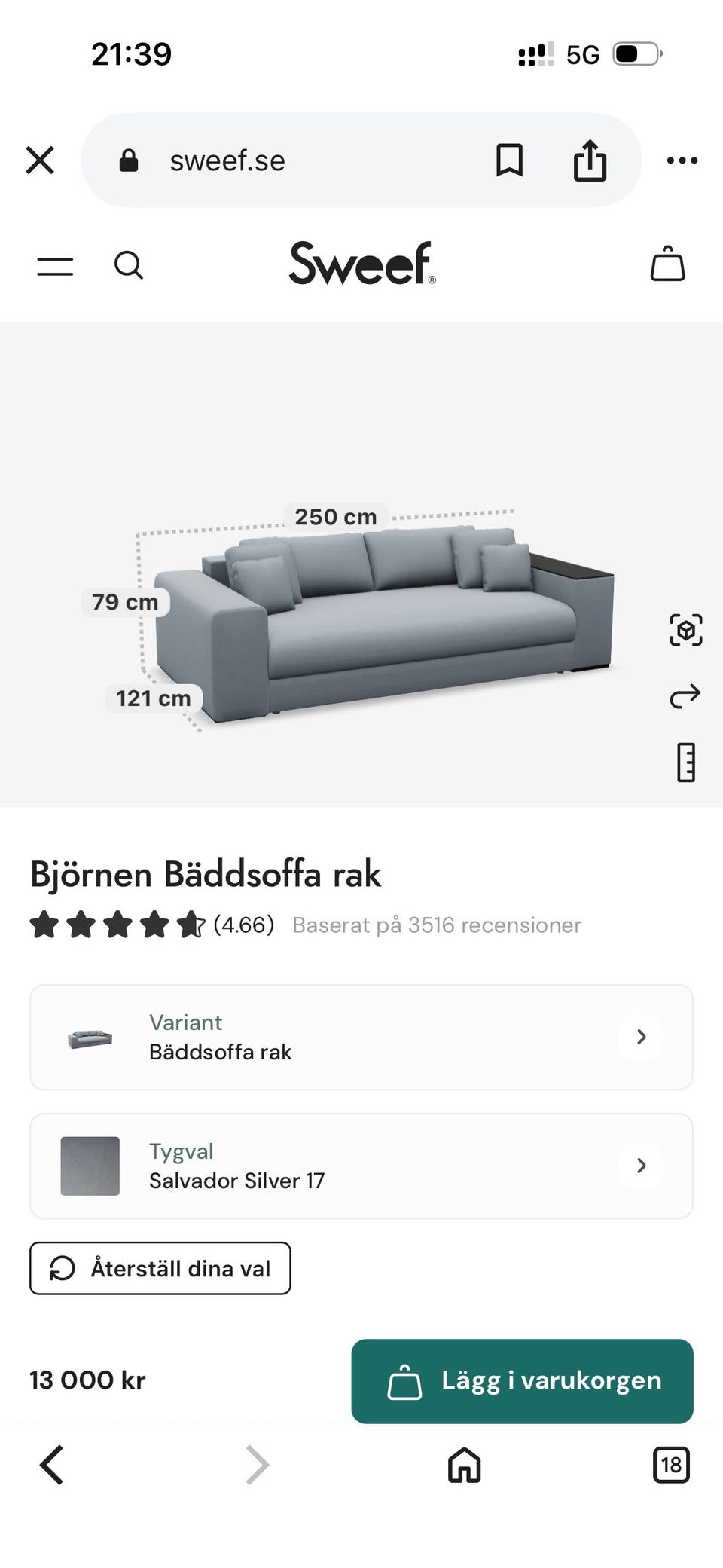Screen dimensions: 723x1568
Task: Expand the Tygval fabric selector
Action: tap(361, 1165)
